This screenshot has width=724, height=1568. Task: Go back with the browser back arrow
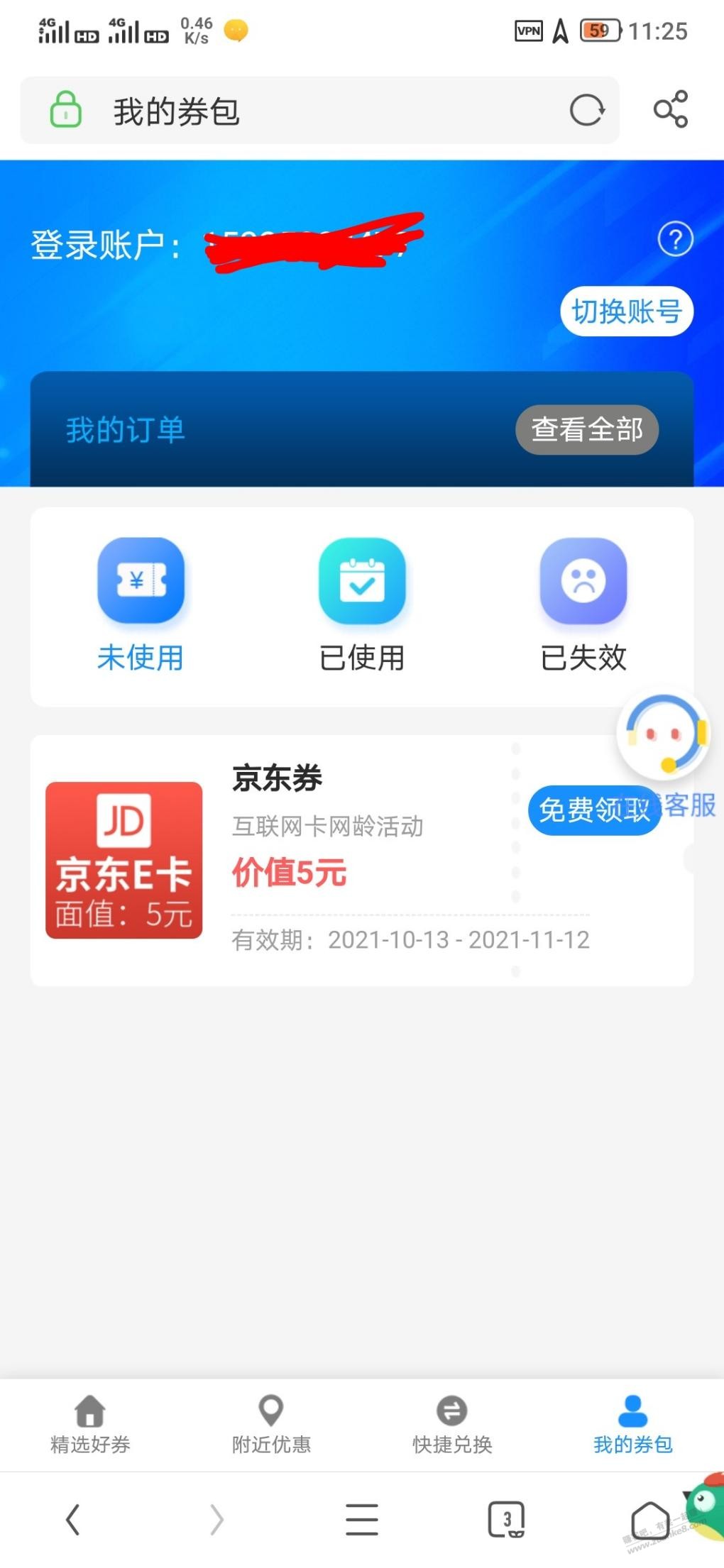tap(72, 1520)
